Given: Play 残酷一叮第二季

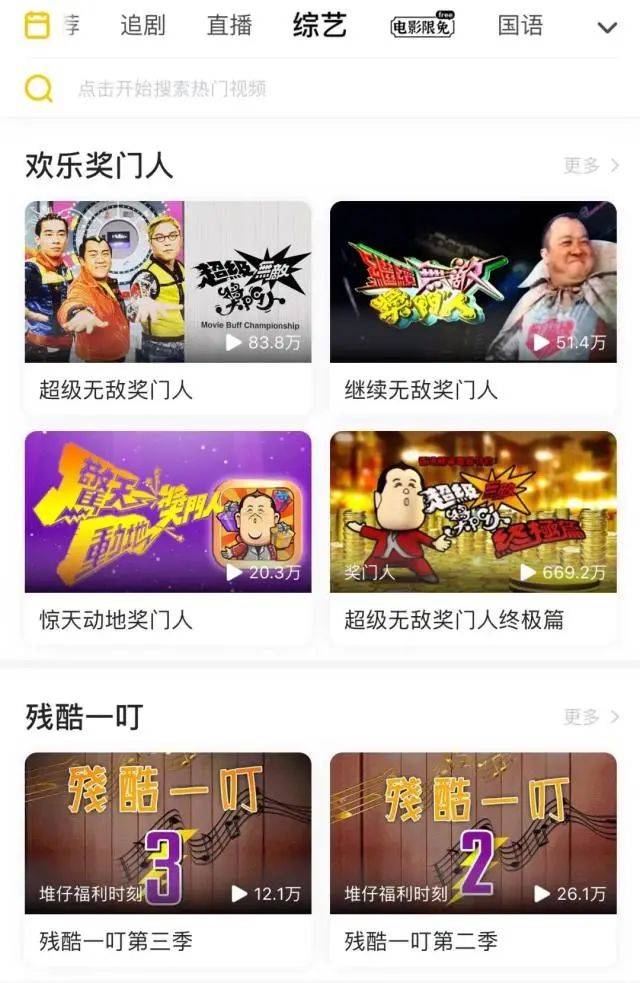Looking at the screenshot, I should (x=473, y=833).
